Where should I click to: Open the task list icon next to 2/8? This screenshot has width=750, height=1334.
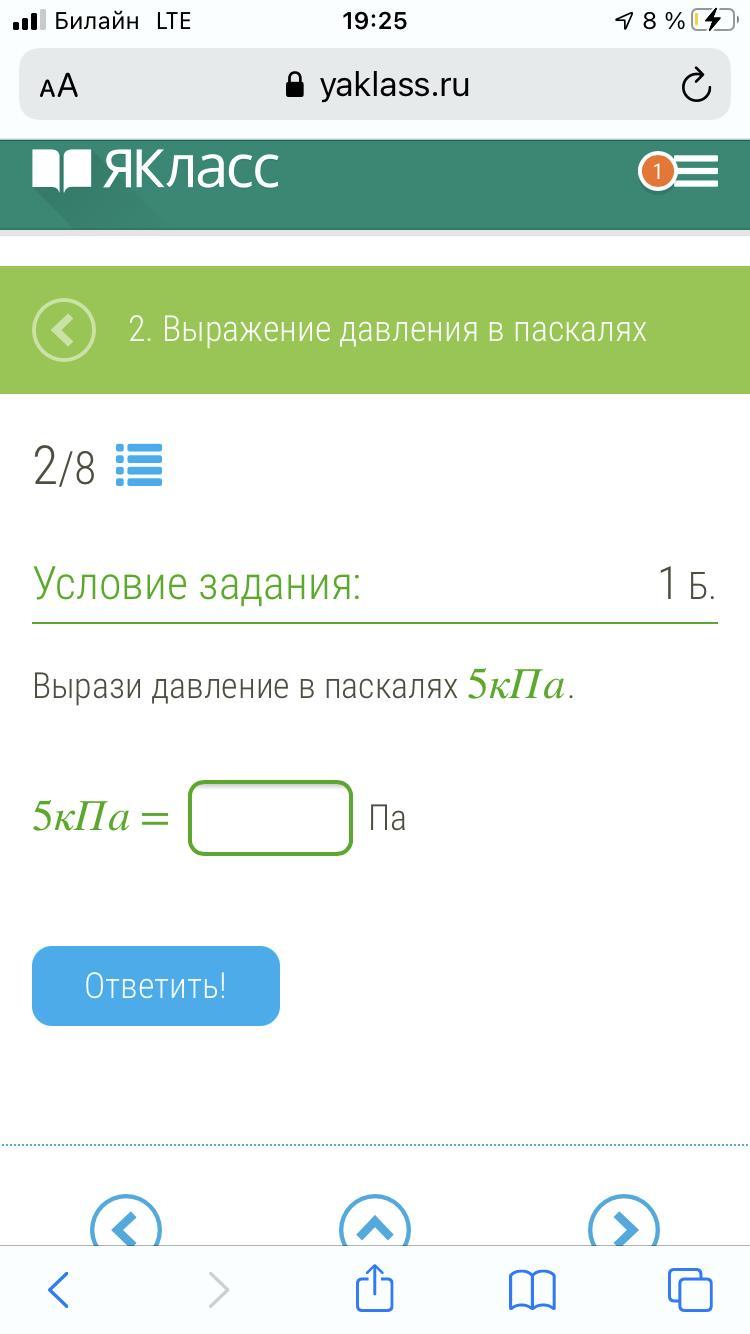coord(139,465)
